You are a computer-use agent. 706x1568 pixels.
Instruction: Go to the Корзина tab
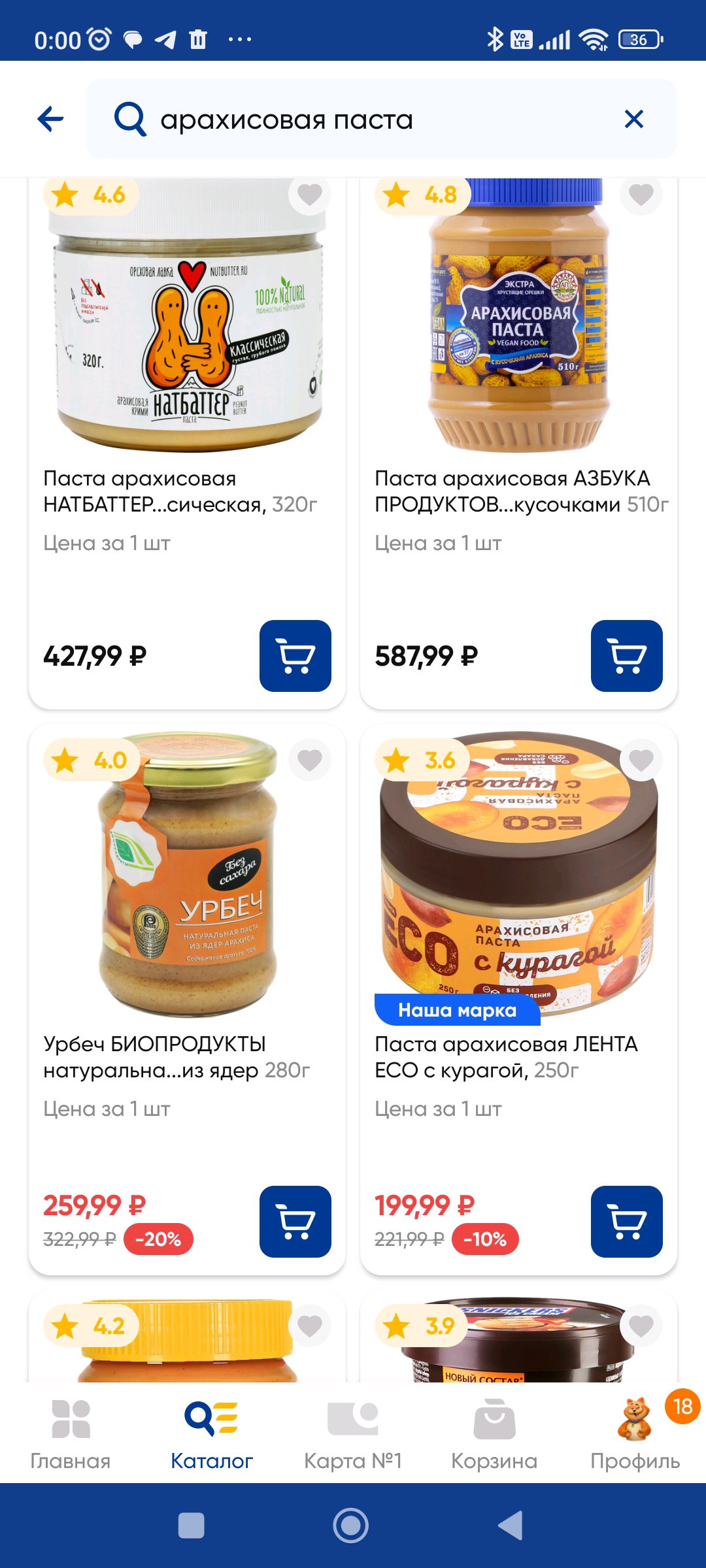click(494, 1433)
